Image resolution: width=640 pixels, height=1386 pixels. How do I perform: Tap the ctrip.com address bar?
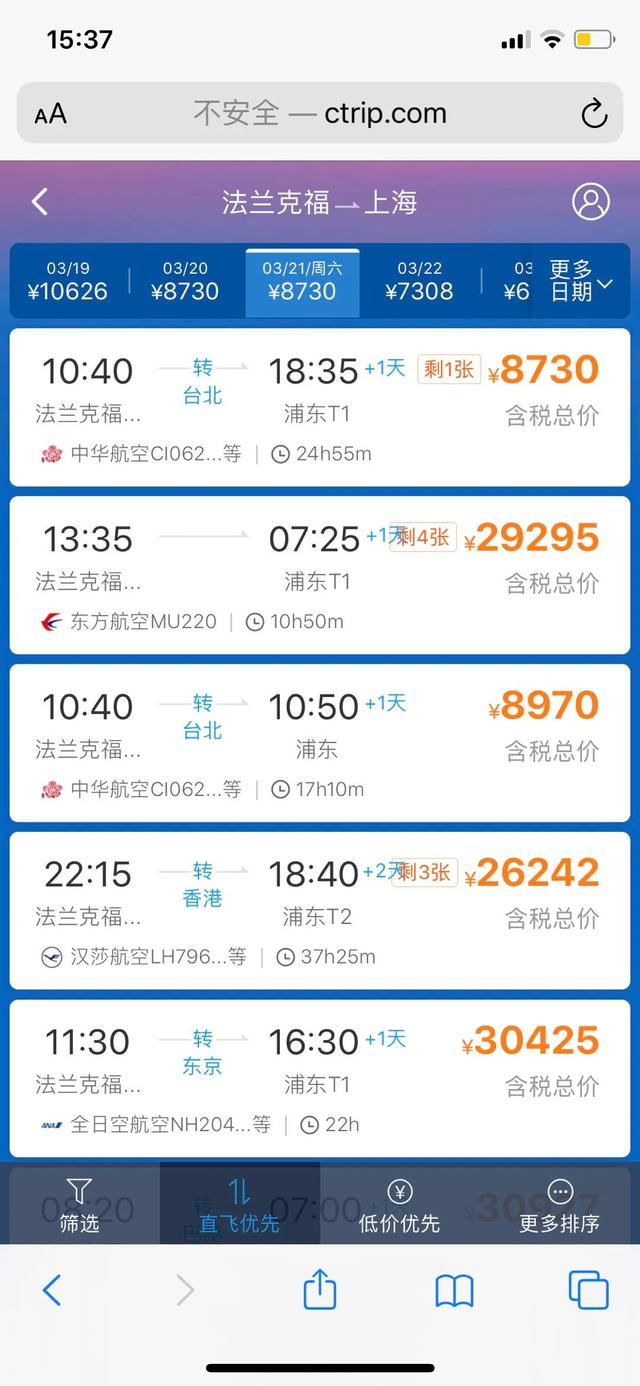[320, 114]
